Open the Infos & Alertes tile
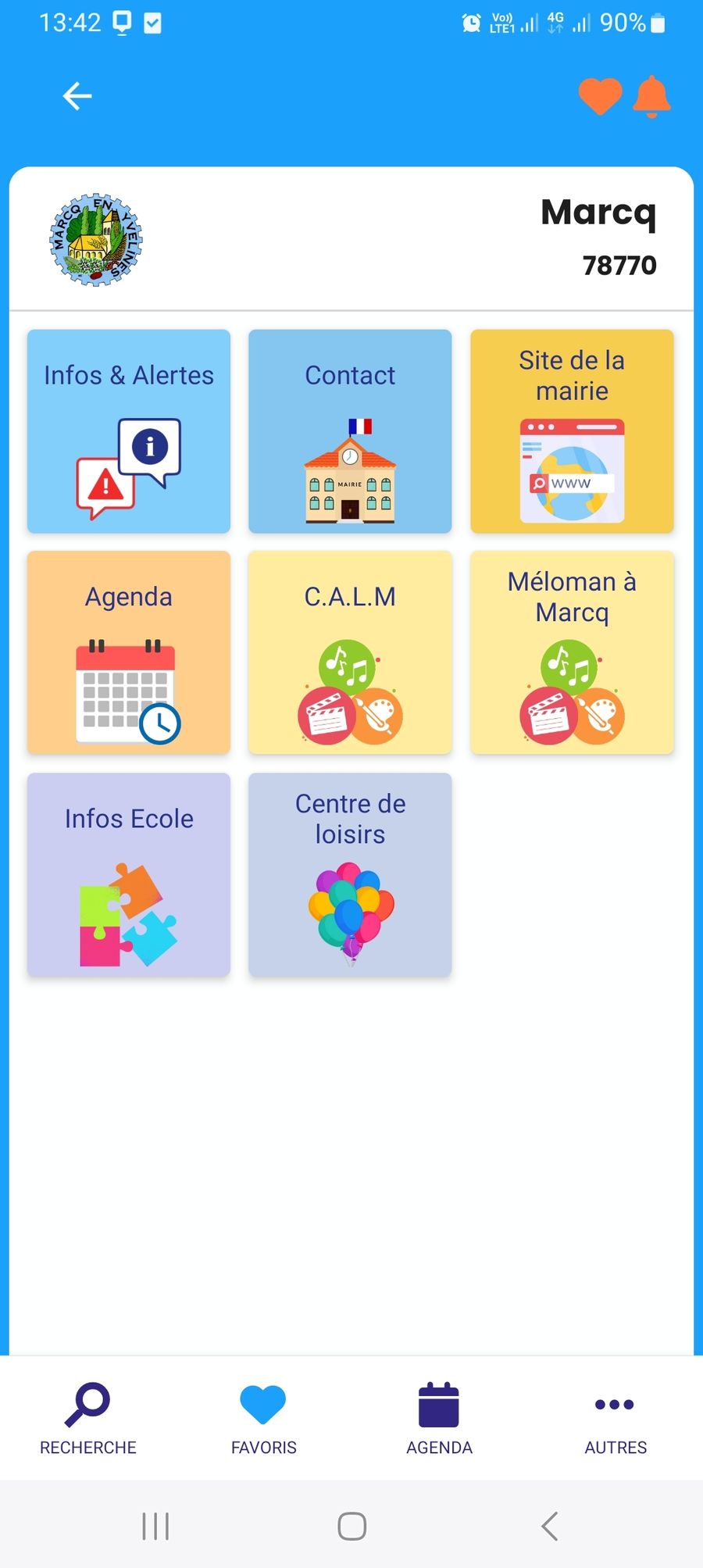The height and width of the screenshot is (1568, 703). pos(129,431)
